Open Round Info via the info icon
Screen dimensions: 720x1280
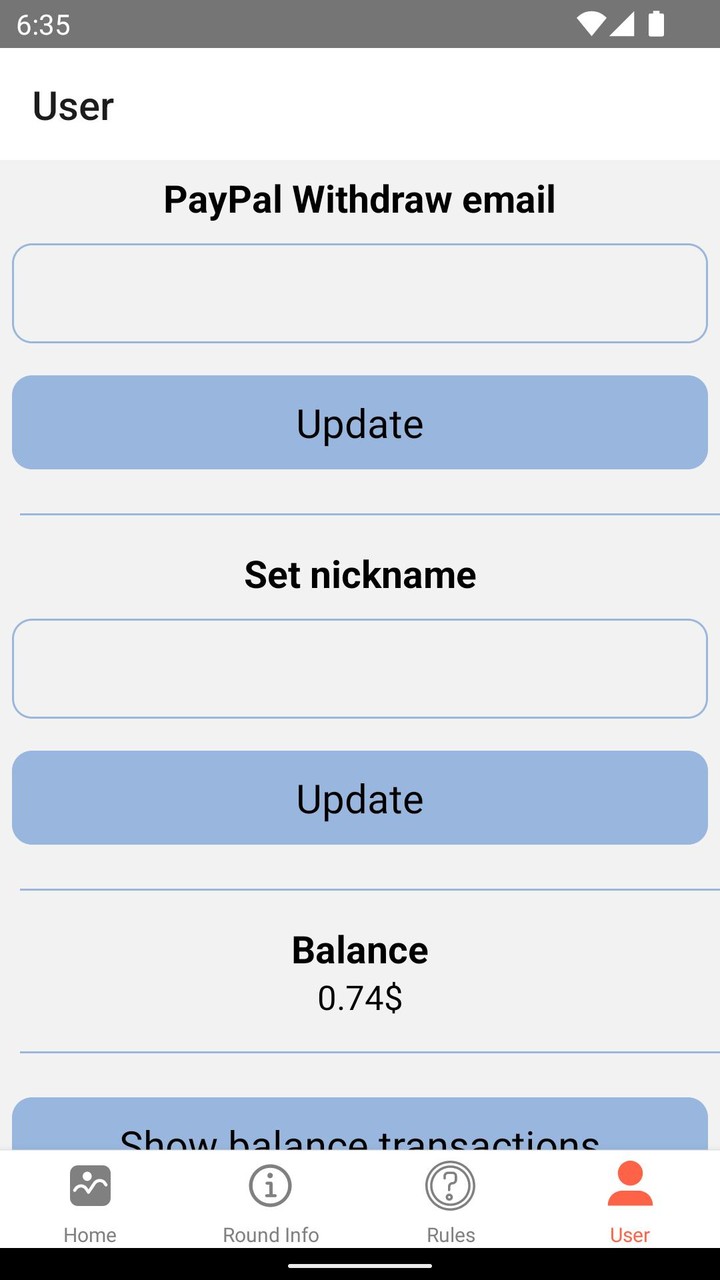coord(269,1184)
